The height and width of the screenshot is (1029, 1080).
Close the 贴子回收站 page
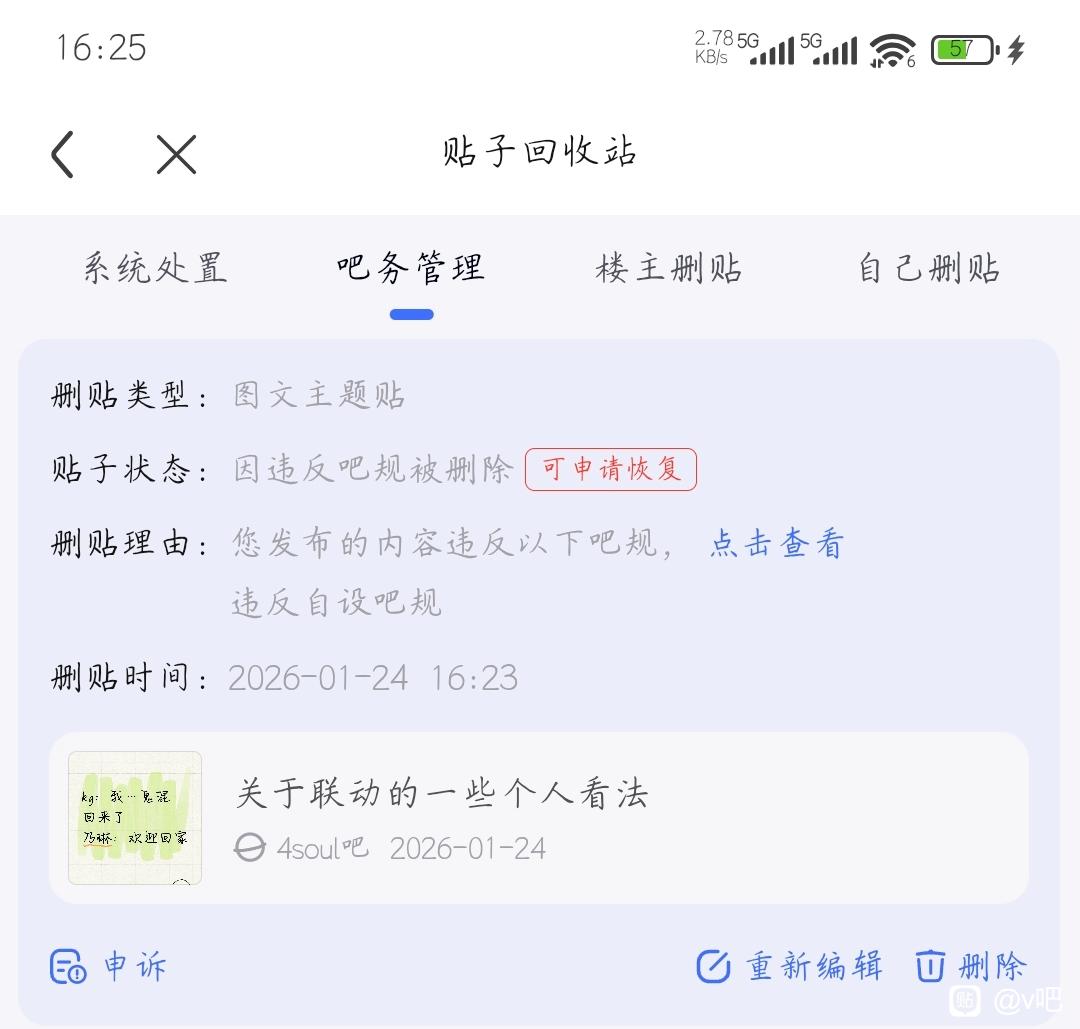pos(176,155)
